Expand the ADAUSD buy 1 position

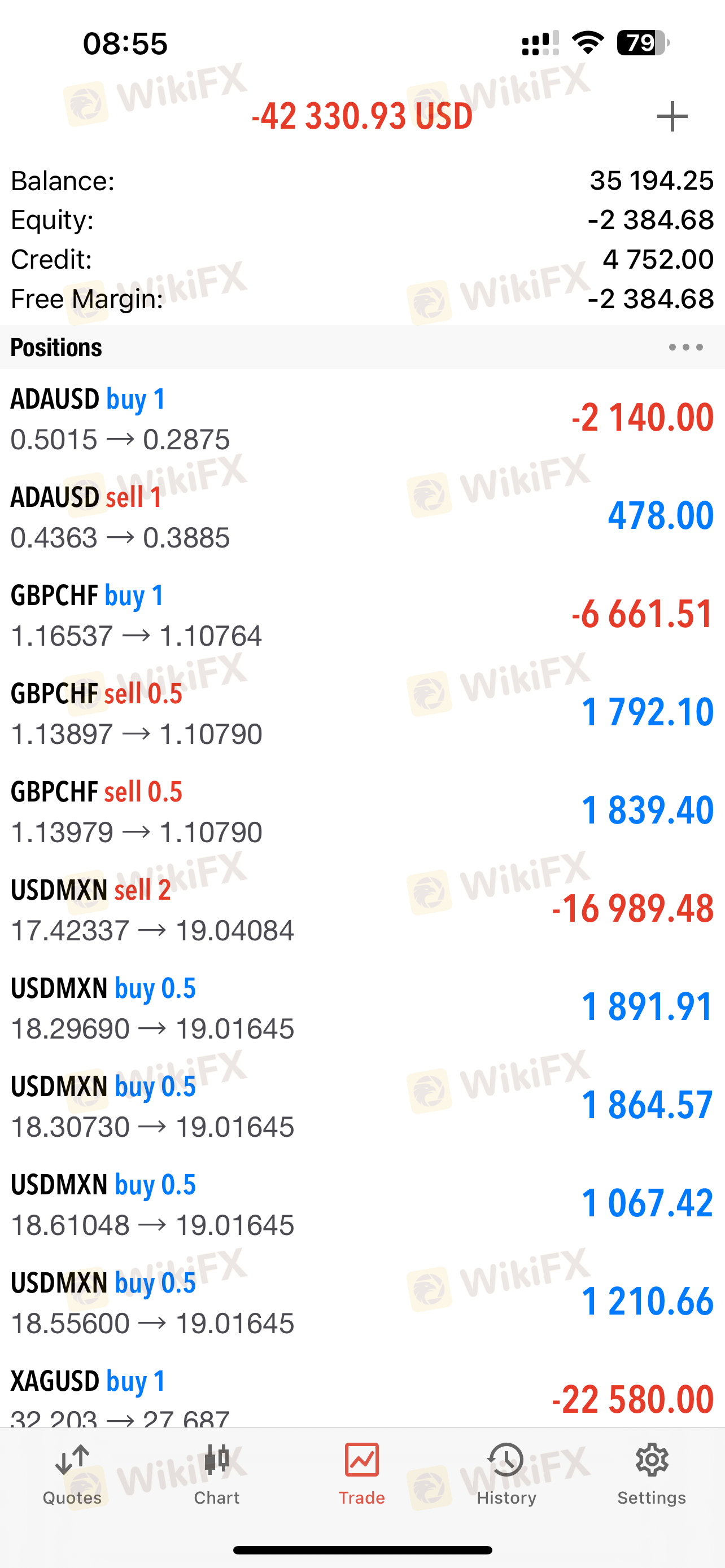pyautogui.click(x=362, y=419)
